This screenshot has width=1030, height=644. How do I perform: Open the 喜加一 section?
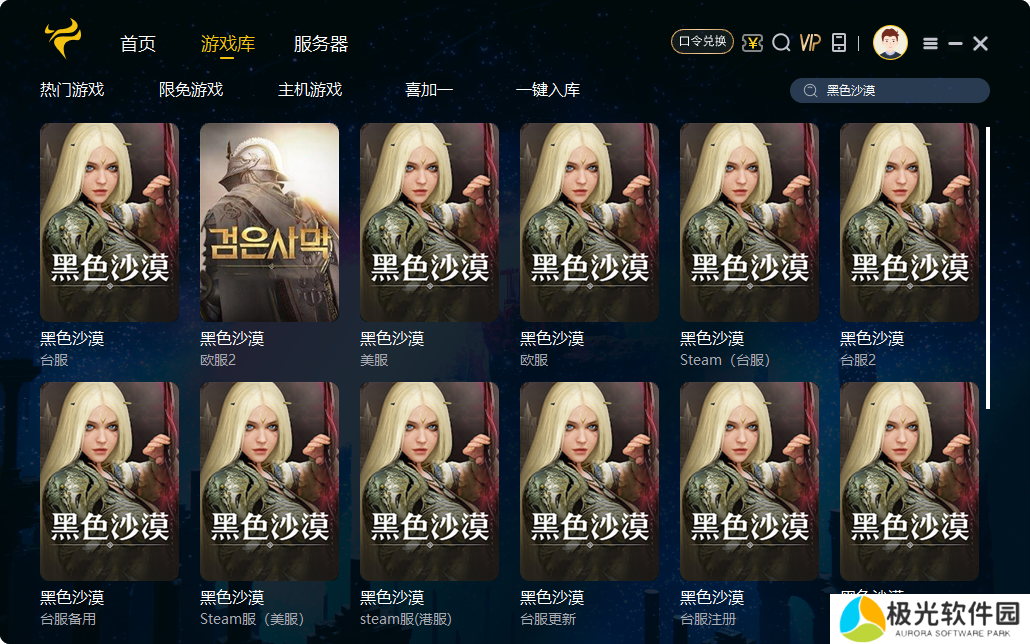pyautogui.click(x=428, y=90)
